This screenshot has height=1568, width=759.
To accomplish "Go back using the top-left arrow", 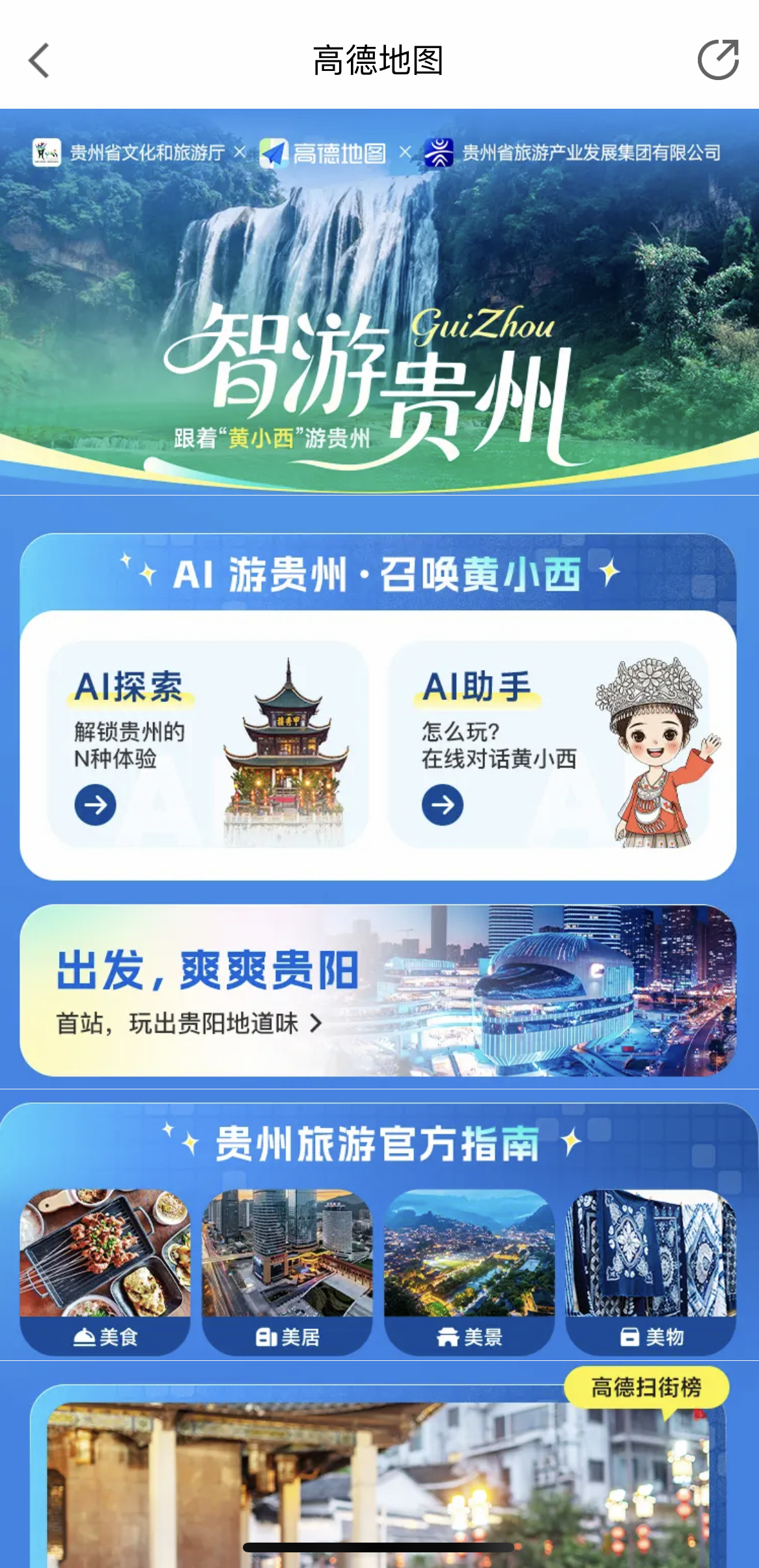I will tap(39, 61).
